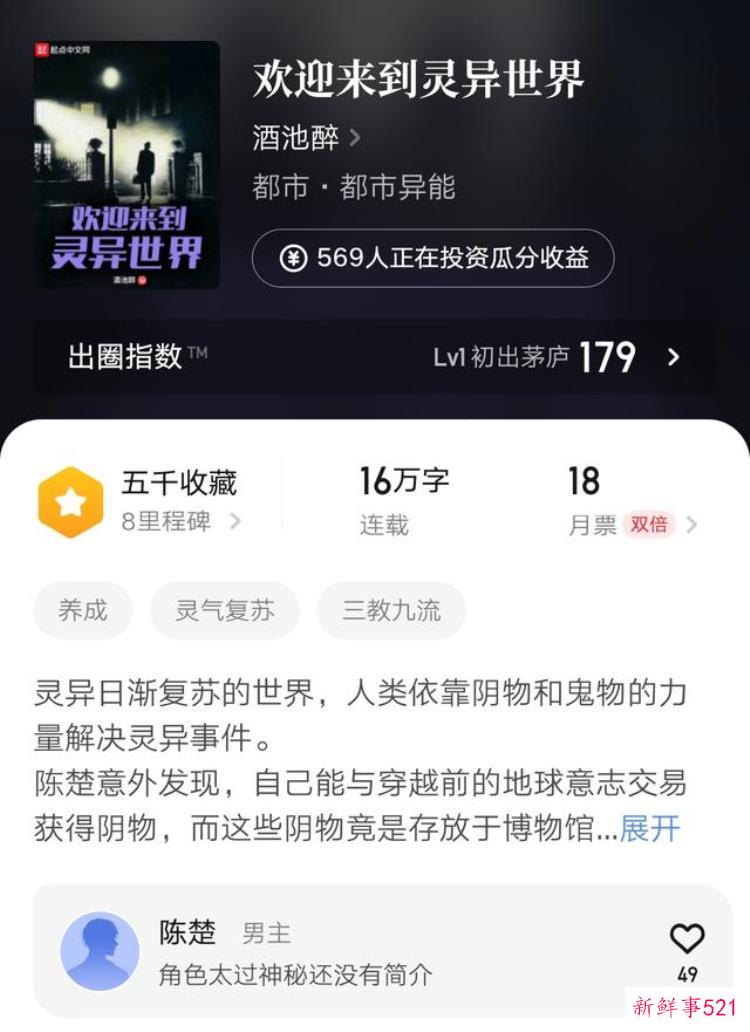The image size is (750, 1032).
Task: Open the 月票 双倍 details
Action: click(x=630, y=502)
